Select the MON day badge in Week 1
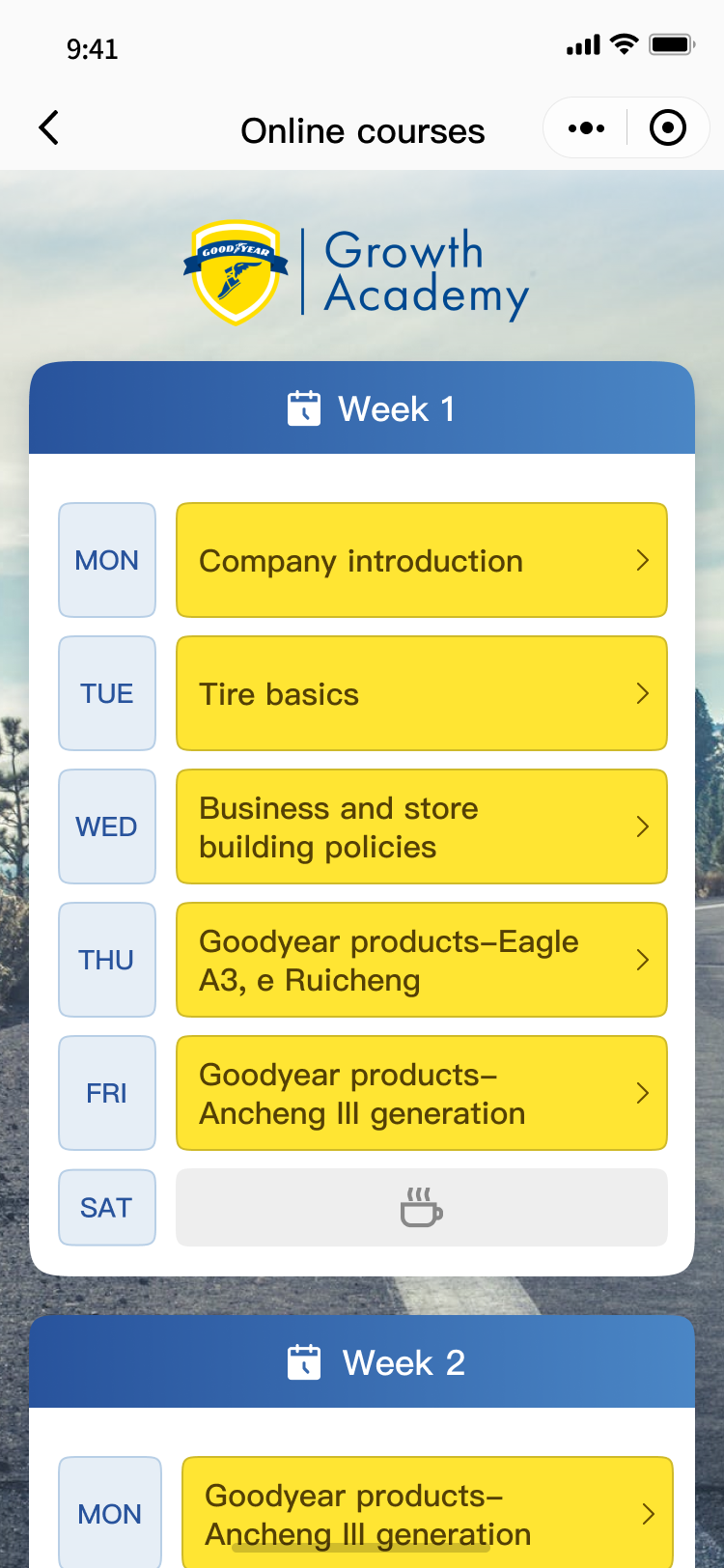The height and width of the screenshot is (1568, 724). point(106,560)
